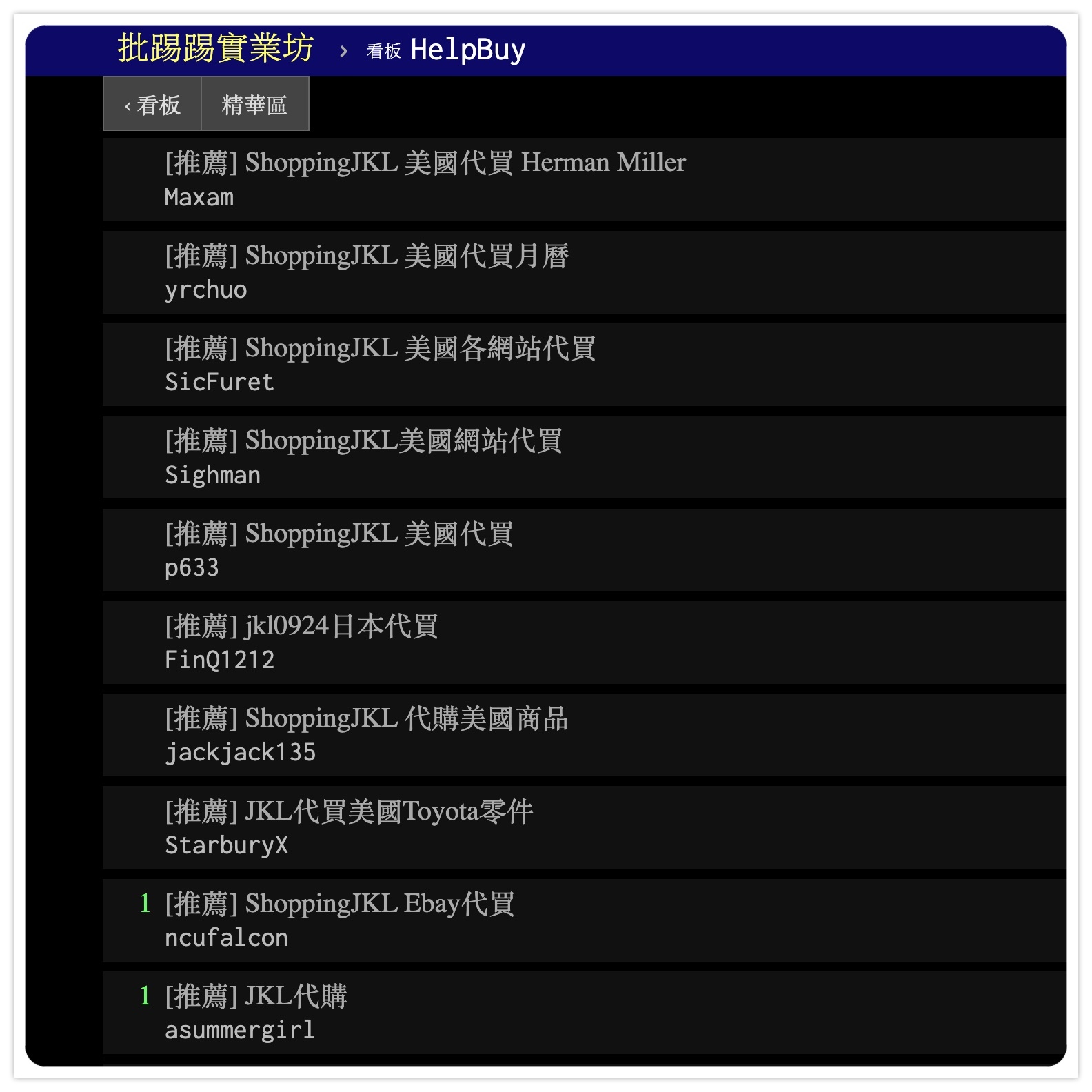Open Sighman's ShoppingJKL美國網站代買 post
The width and height of the screenshot is (1092, 1092).
tap(363, 441)
